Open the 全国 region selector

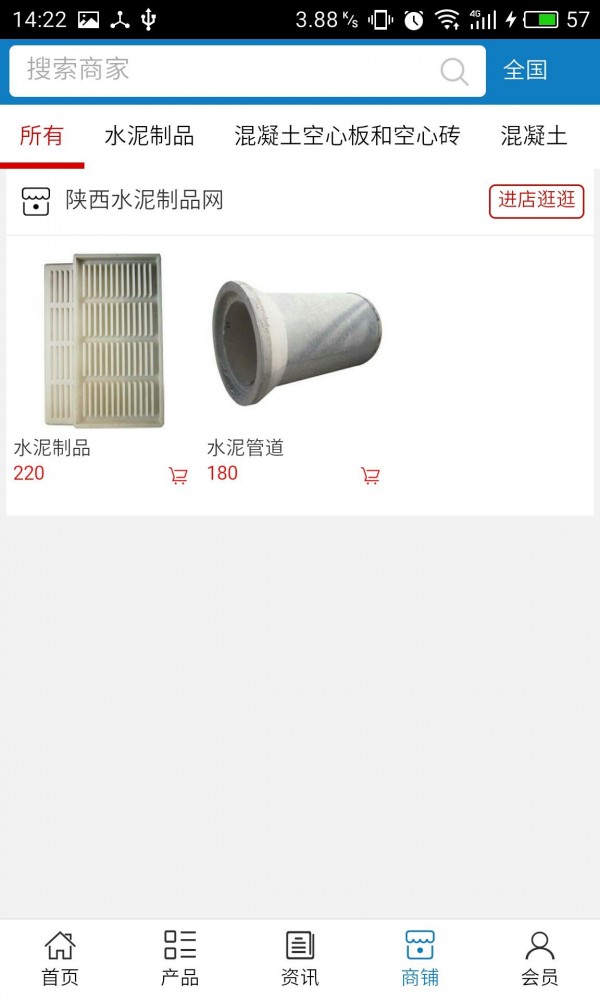525,70
